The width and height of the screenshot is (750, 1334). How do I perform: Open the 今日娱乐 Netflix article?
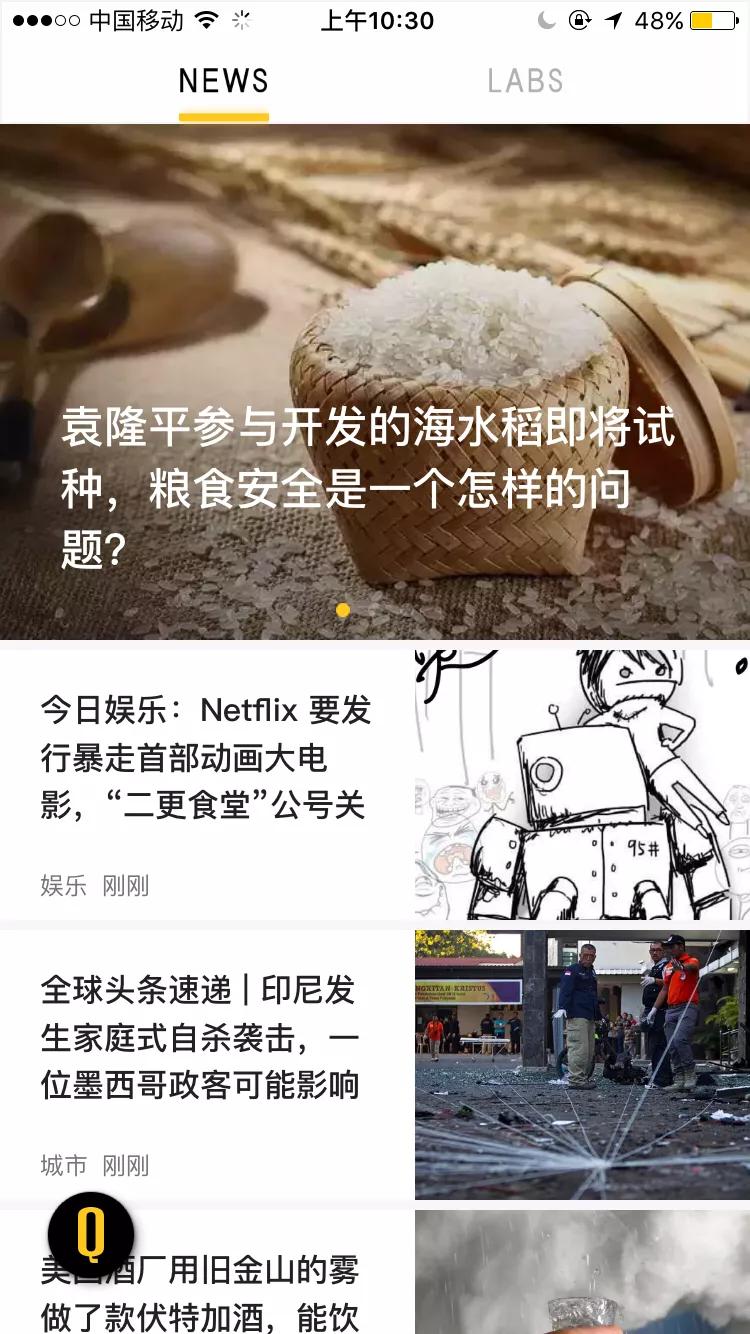click(x=375, y=785)
